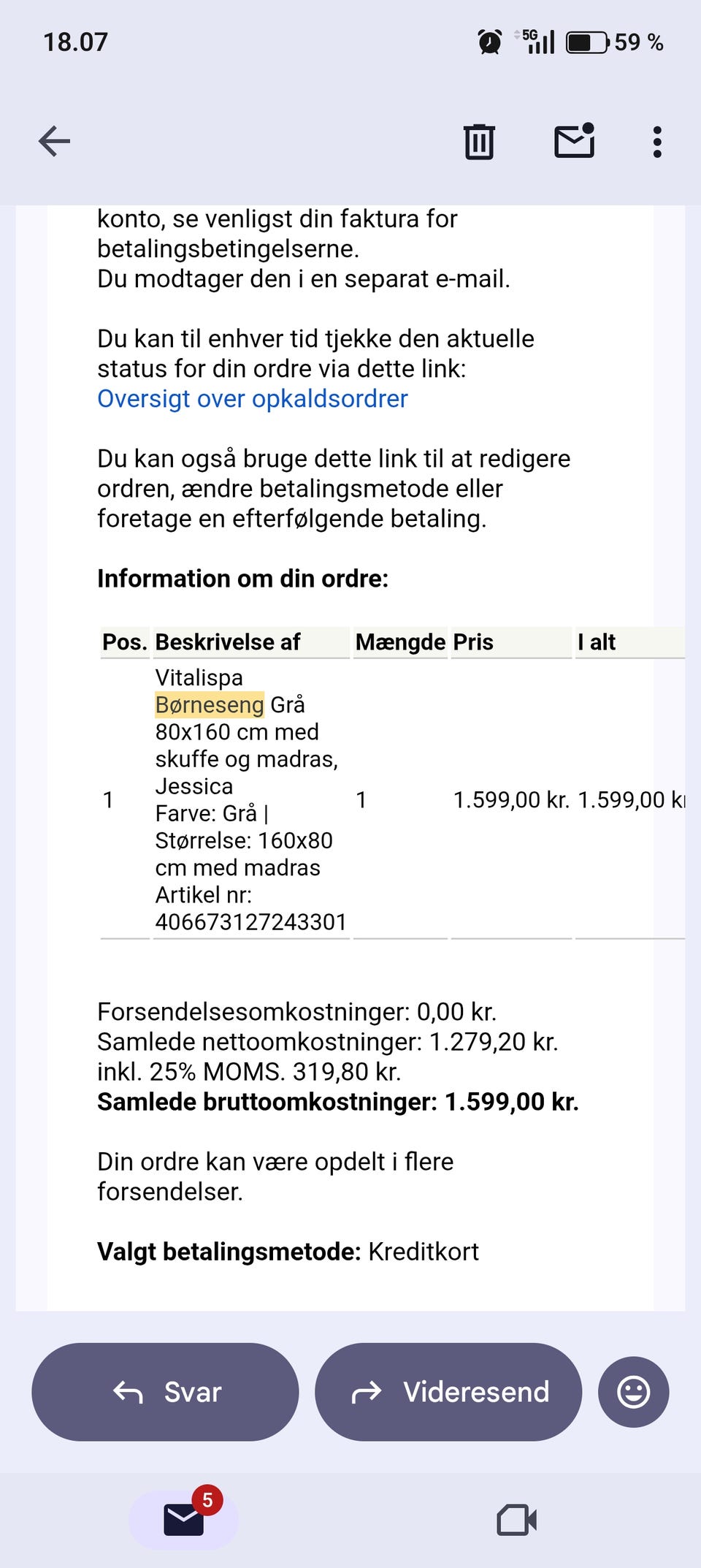Screen dimensions: 701x1568
Task: Tap the clock showing 18.07
Action: pyautogui.click(x=74, y=42)
